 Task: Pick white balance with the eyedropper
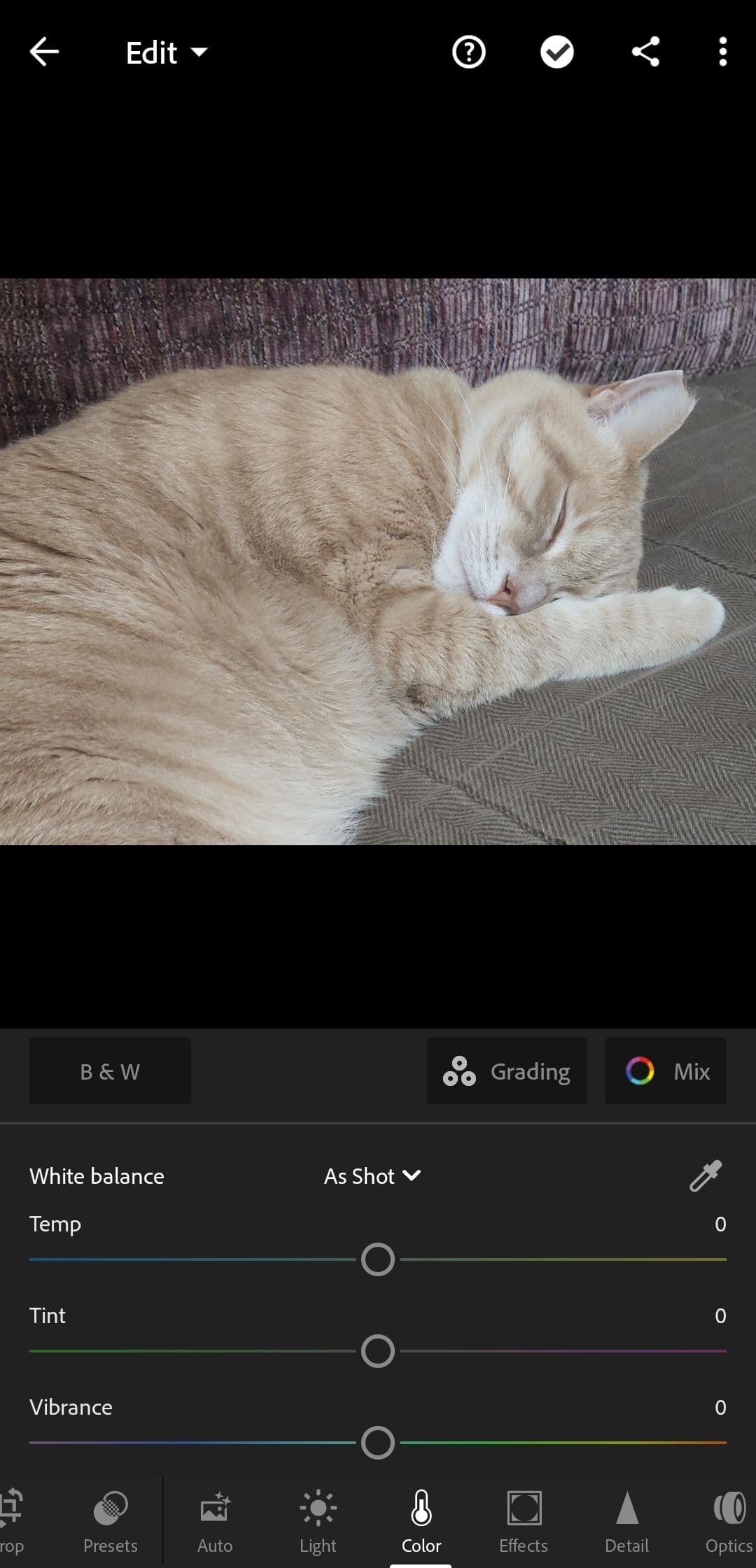pyautogui.click(x=706, y=1175)
